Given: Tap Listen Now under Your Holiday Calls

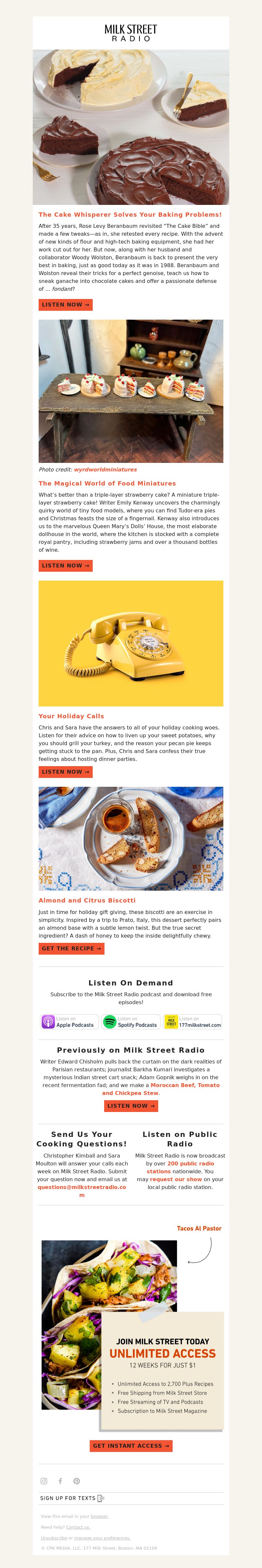Looking at the screenshot, I should [x=65, y=772].
